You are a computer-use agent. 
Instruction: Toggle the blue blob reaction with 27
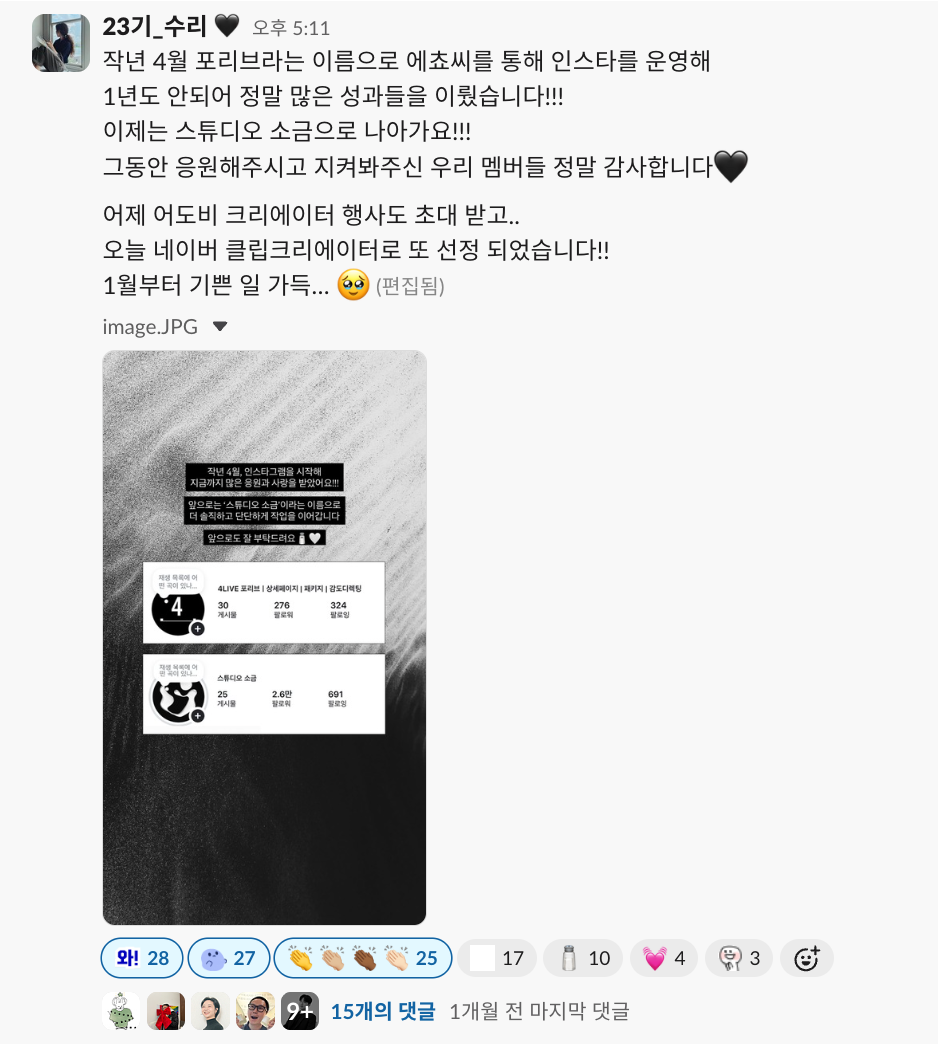(x=228, y=958)
